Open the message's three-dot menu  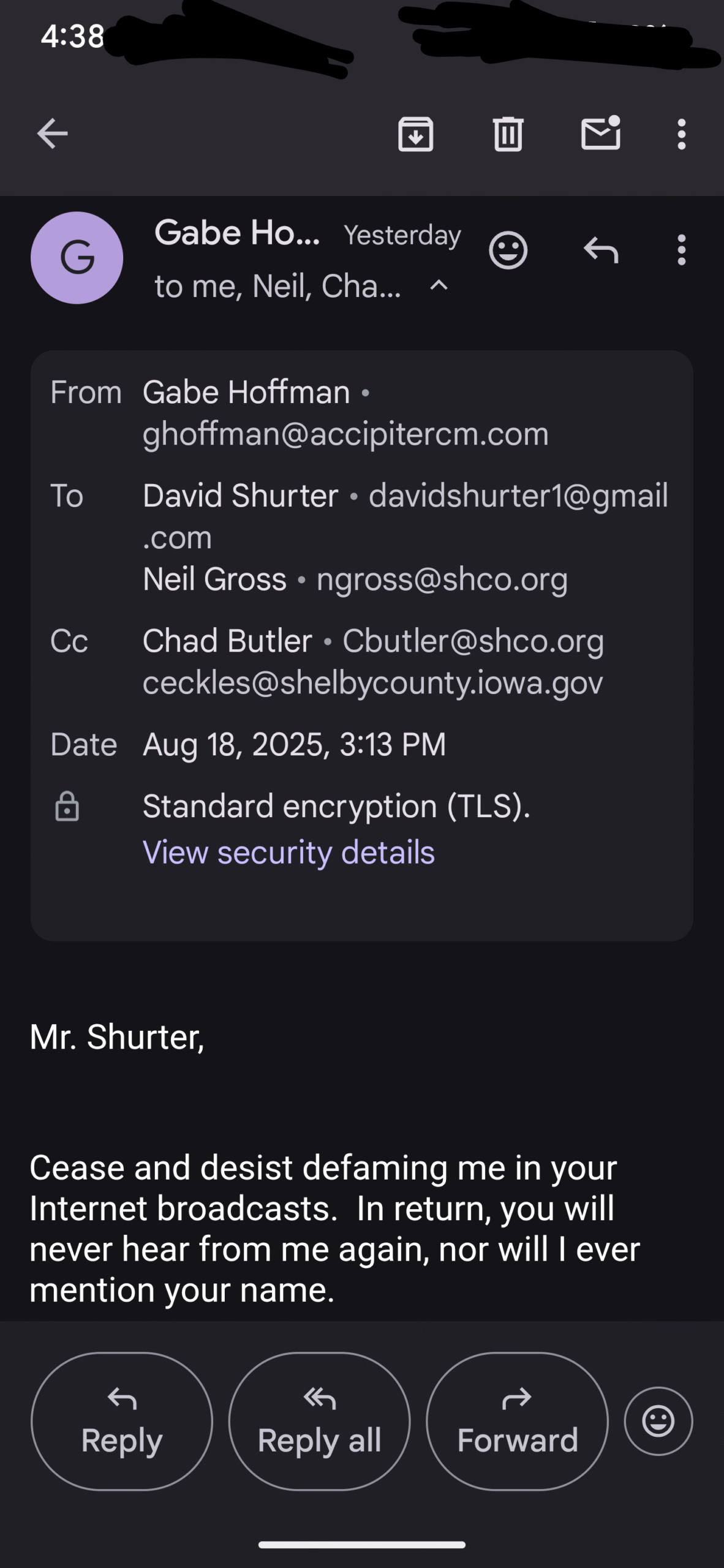(x=681, y=250)
